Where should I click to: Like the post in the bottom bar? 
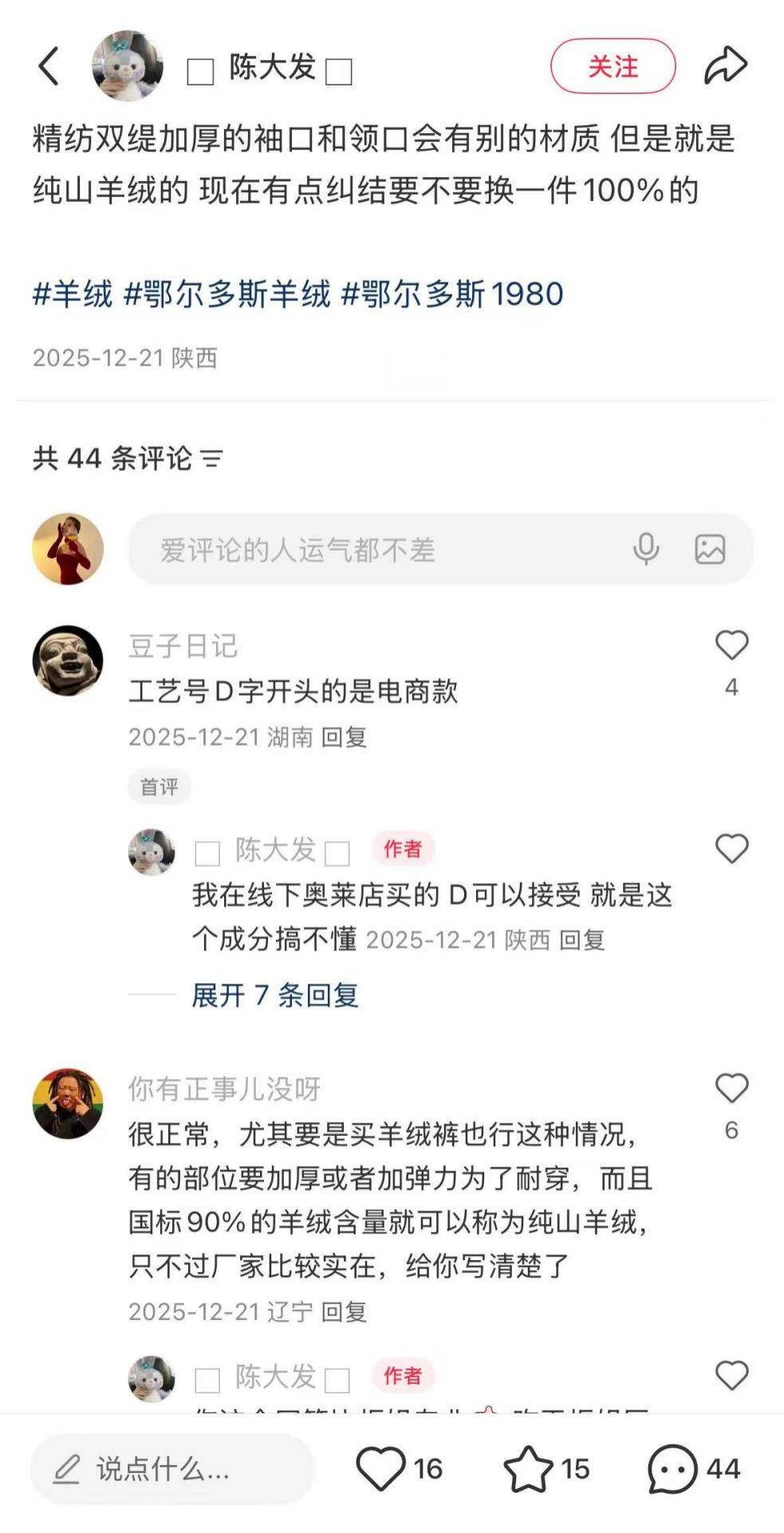[x=380, y=1468]
